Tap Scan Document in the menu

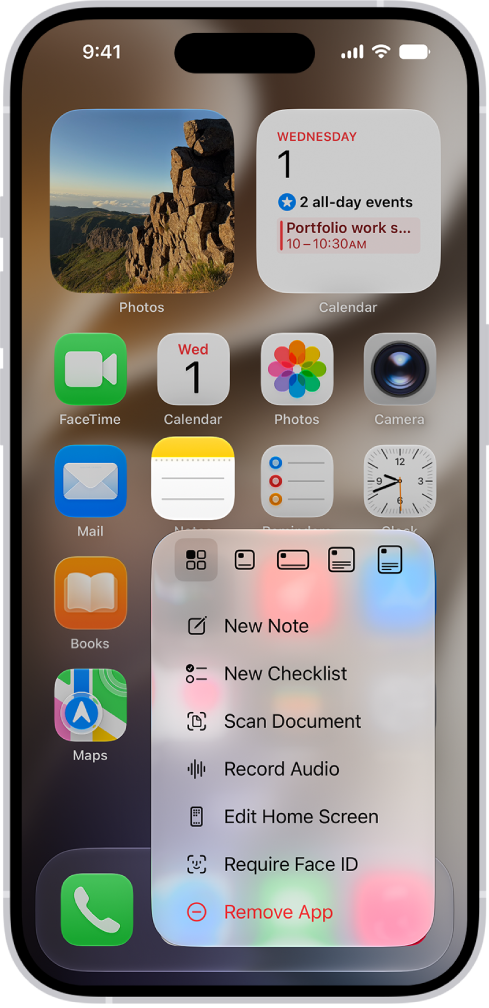[x=292, y=721]
